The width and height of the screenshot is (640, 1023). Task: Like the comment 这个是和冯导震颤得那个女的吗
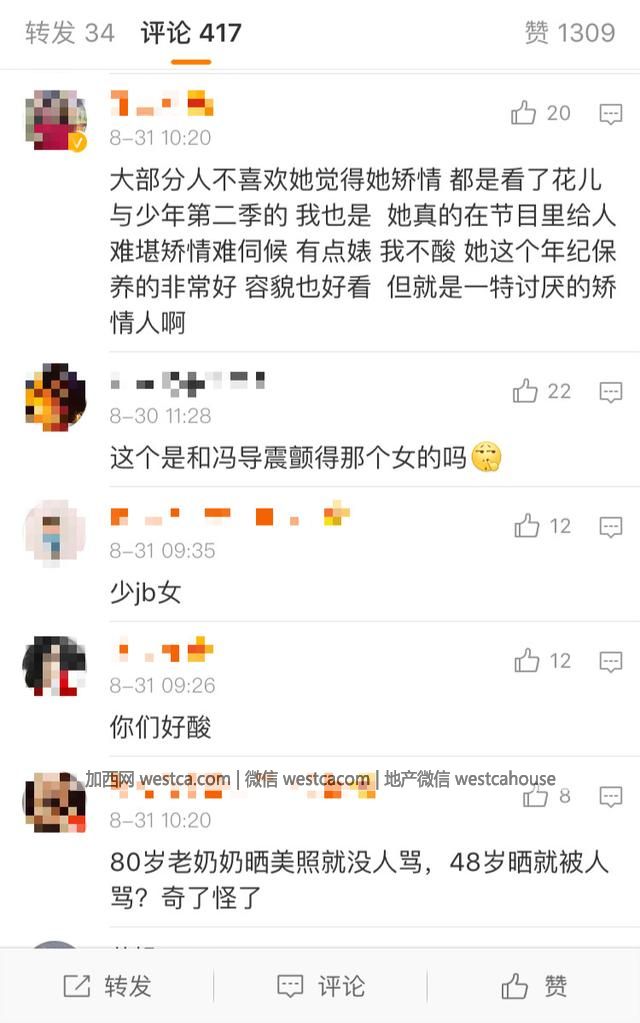pos(525,392)
